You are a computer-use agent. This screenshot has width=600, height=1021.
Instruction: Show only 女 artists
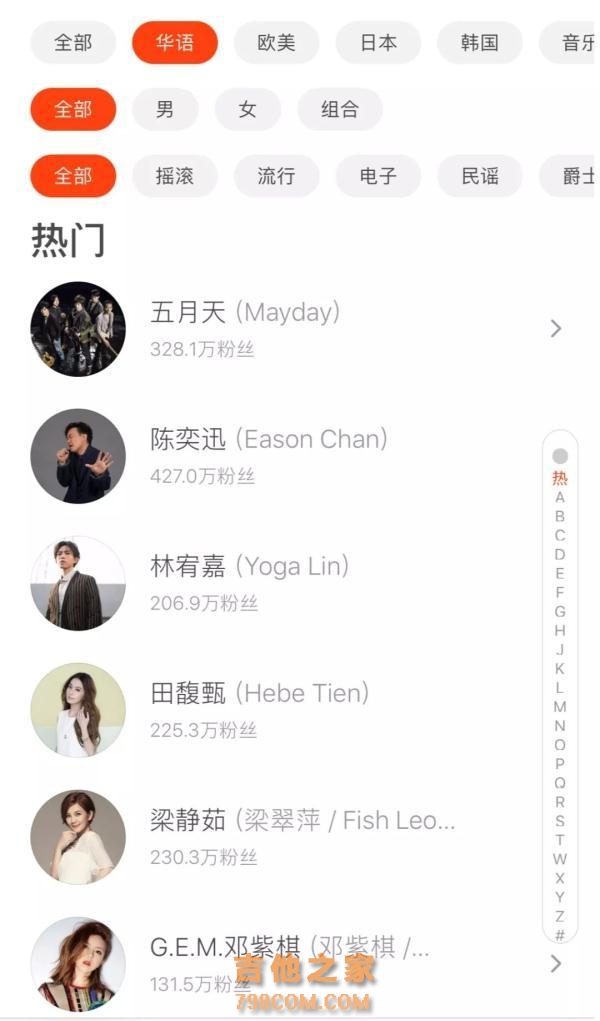click(247, 109)
